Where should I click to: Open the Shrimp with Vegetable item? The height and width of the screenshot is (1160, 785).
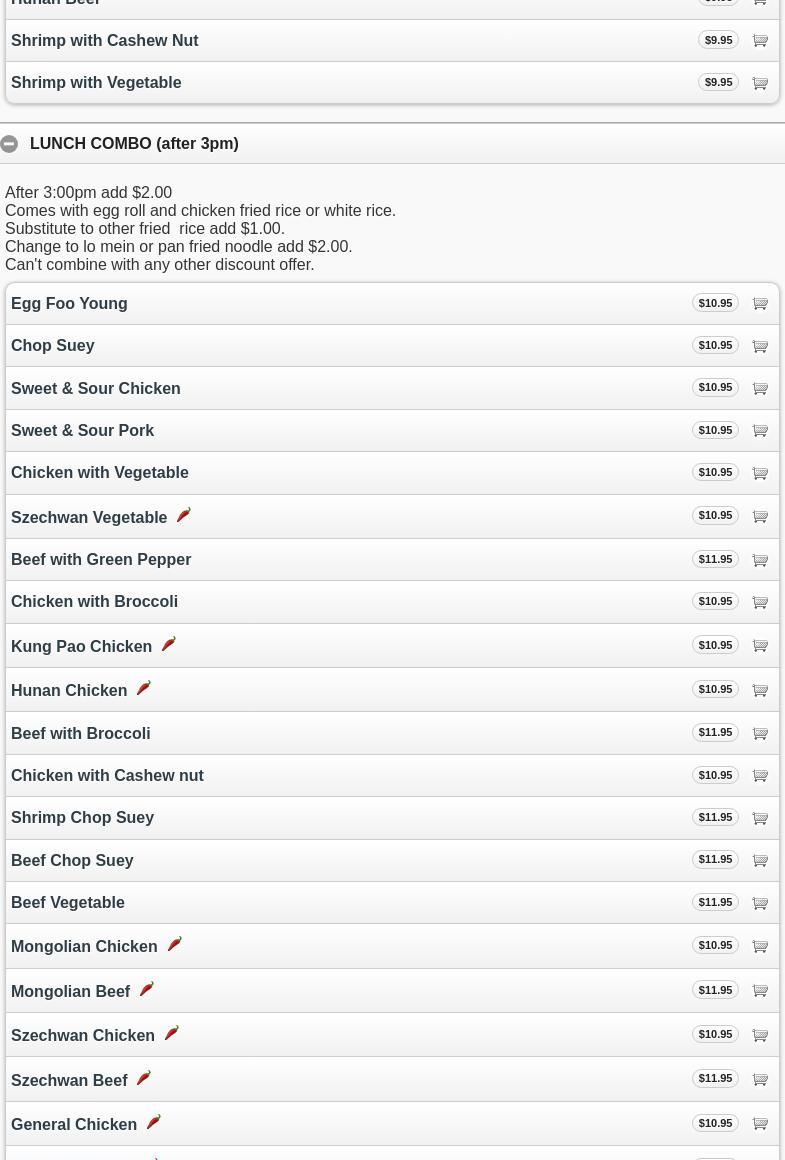(96, 83)
